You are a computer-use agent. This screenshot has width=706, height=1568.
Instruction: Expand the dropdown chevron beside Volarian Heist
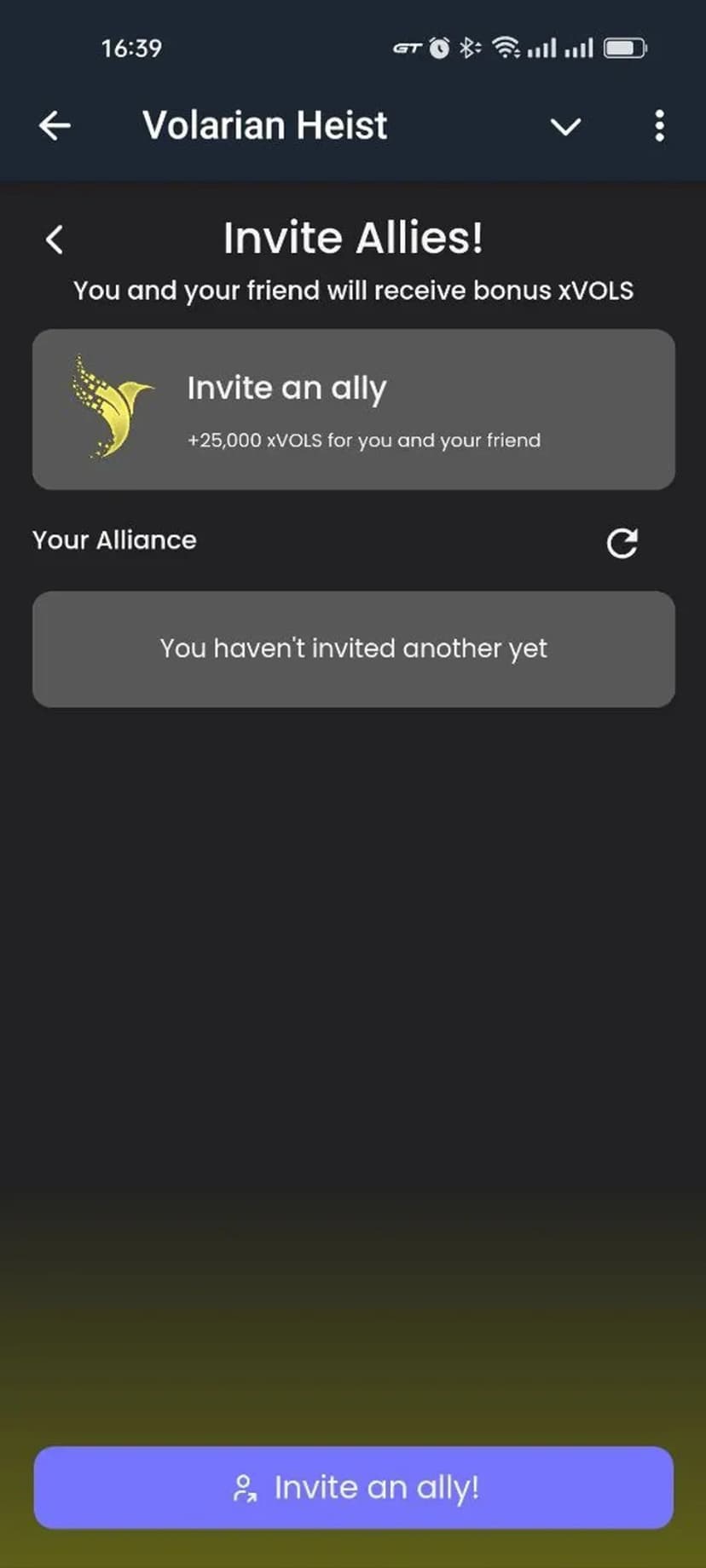click(565, 127)
